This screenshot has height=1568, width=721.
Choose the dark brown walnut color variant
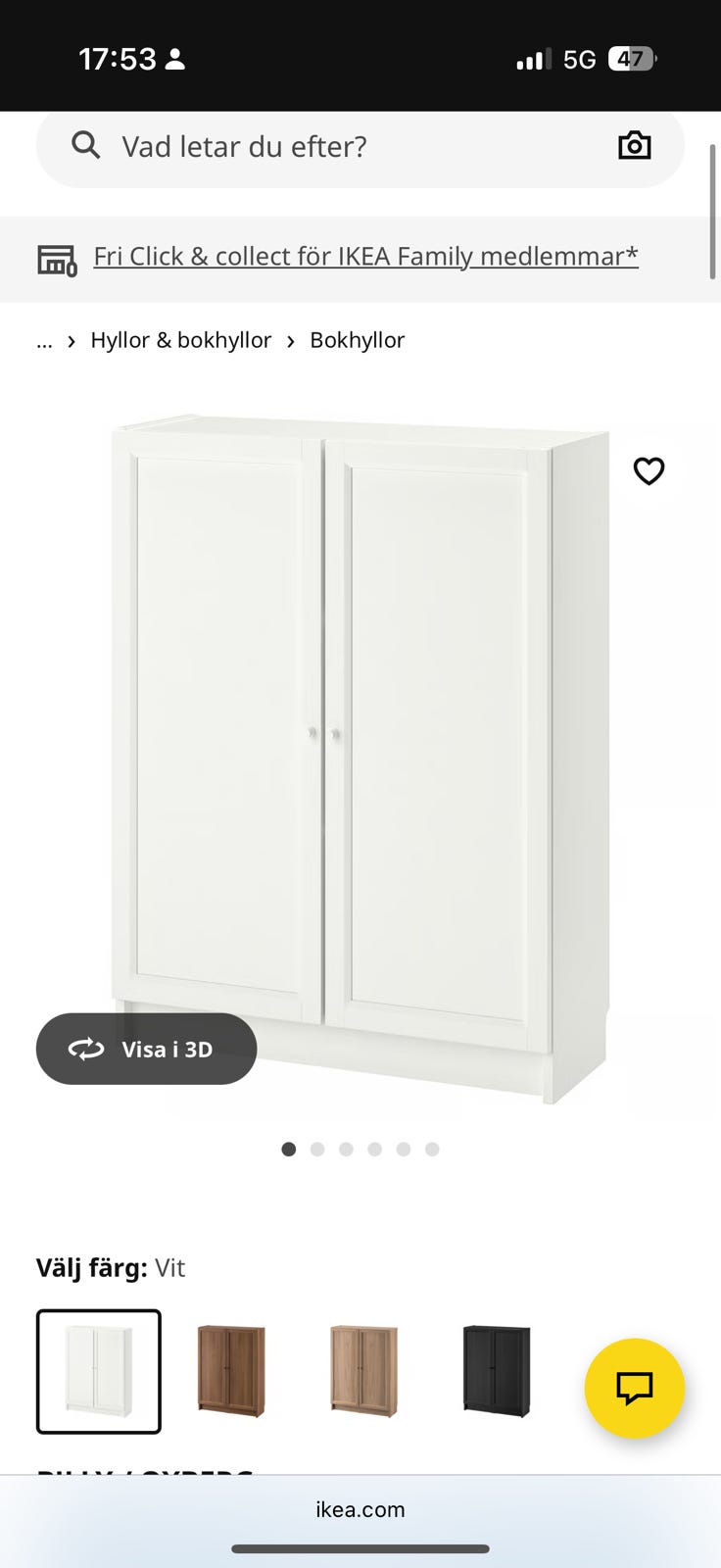(x=231, y=1371)
